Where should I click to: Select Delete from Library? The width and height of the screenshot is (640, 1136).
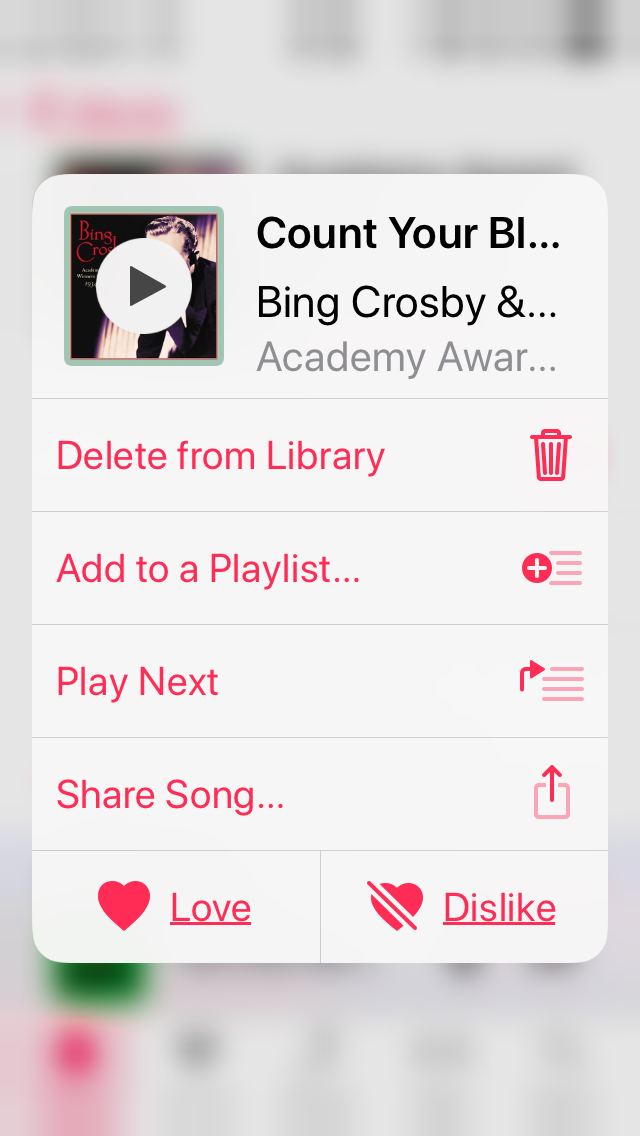(319, 456)
